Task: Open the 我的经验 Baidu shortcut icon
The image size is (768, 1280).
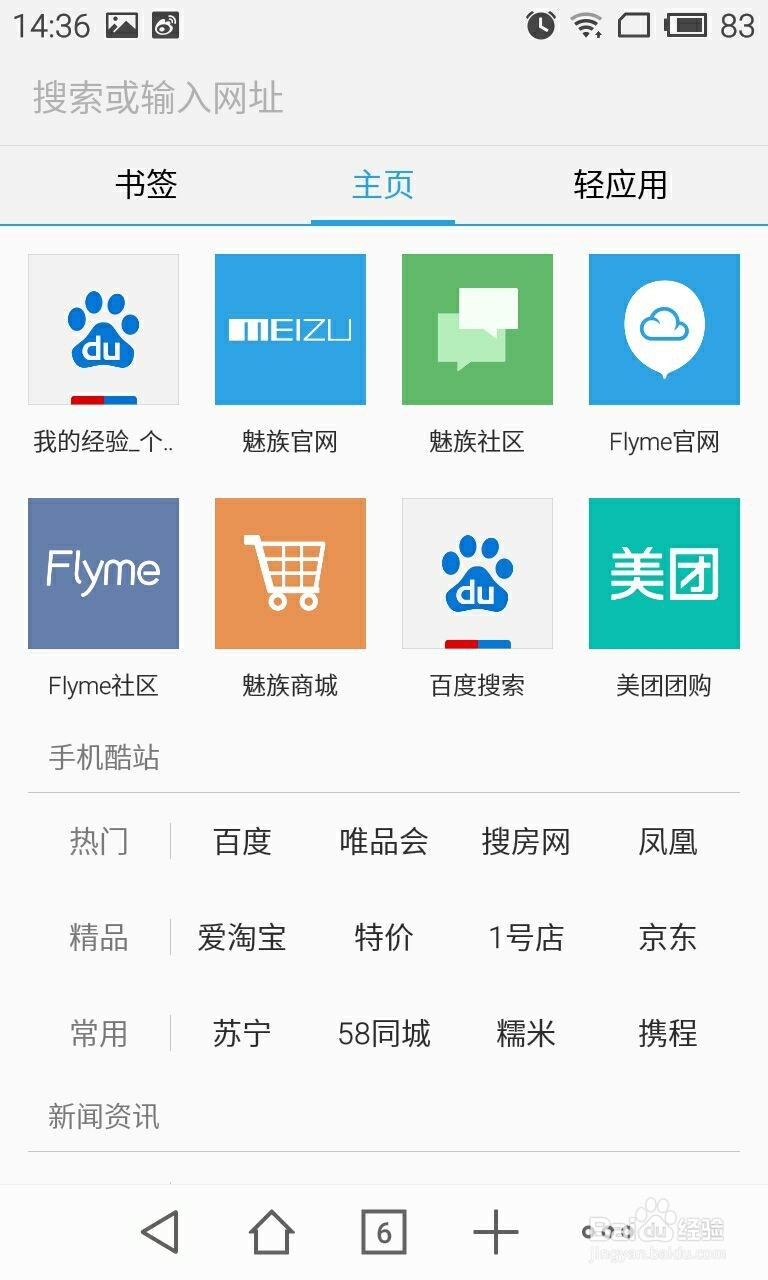Action: point(103,329)
